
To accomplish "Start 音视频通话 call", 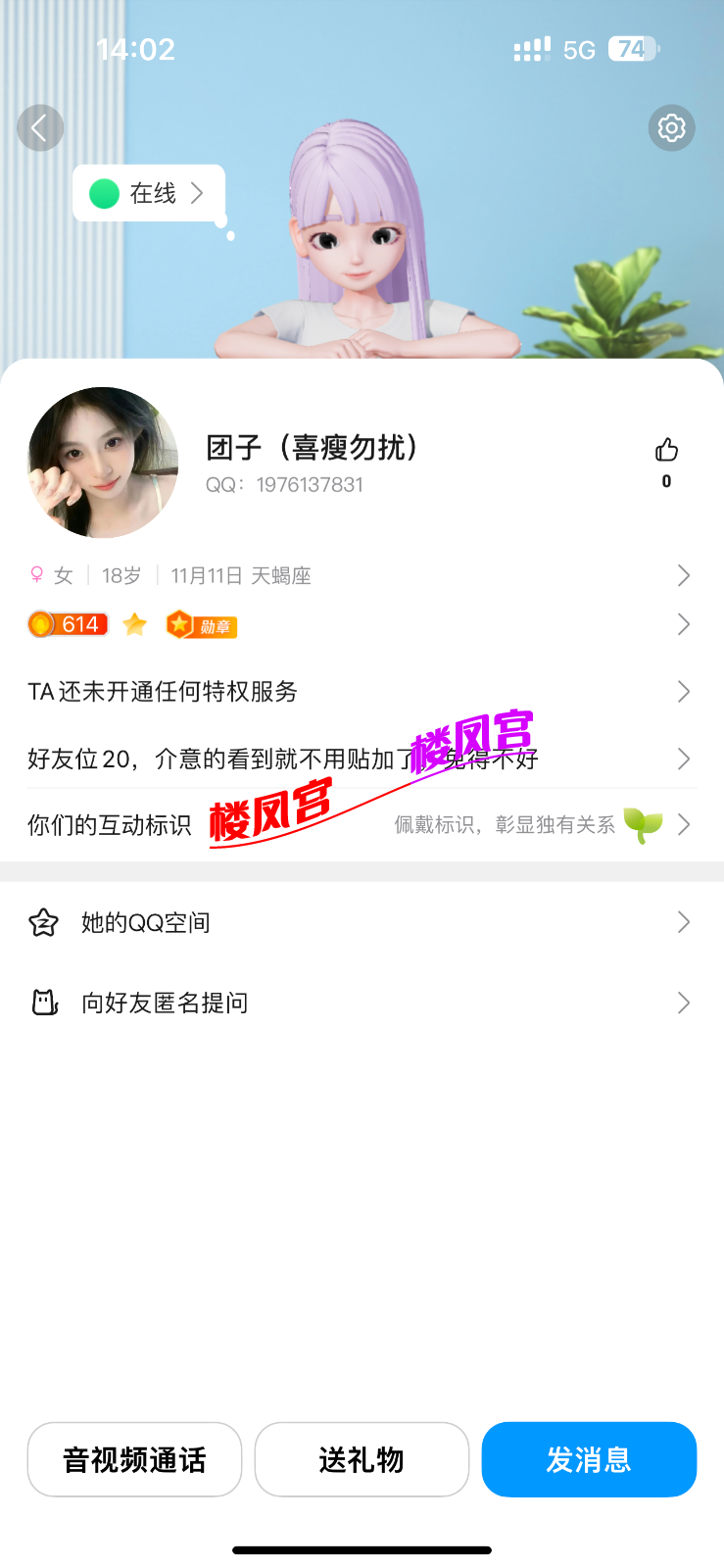I will [134, 1459].
